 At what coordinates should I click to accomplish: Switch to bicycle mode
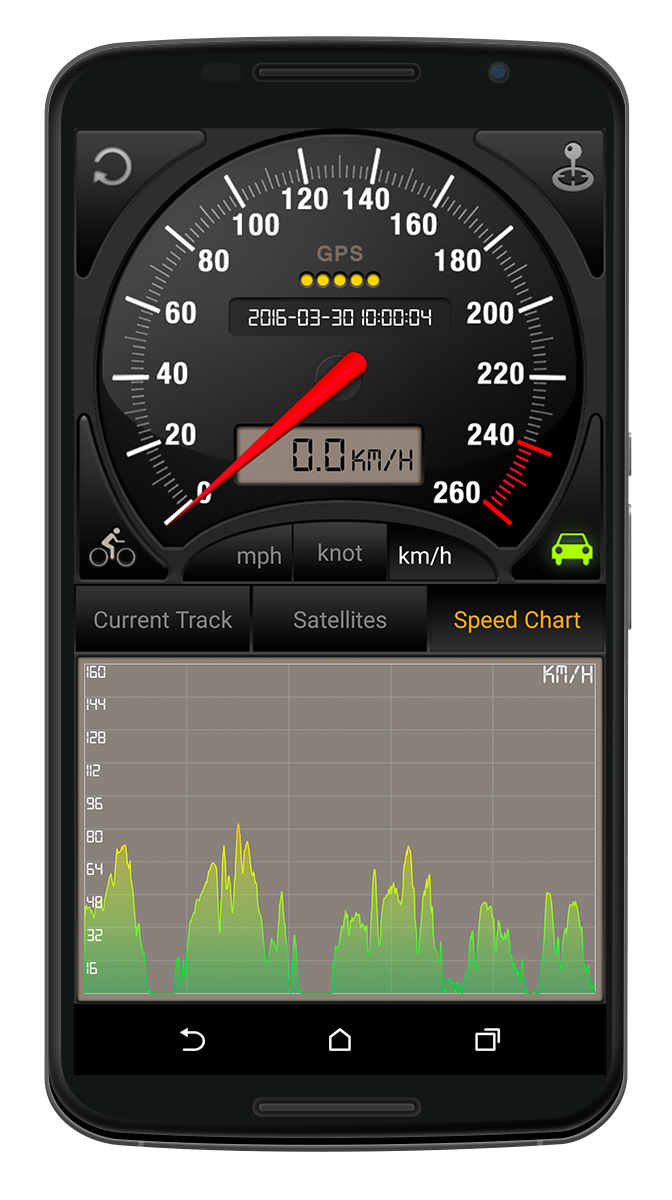(112, 548)
